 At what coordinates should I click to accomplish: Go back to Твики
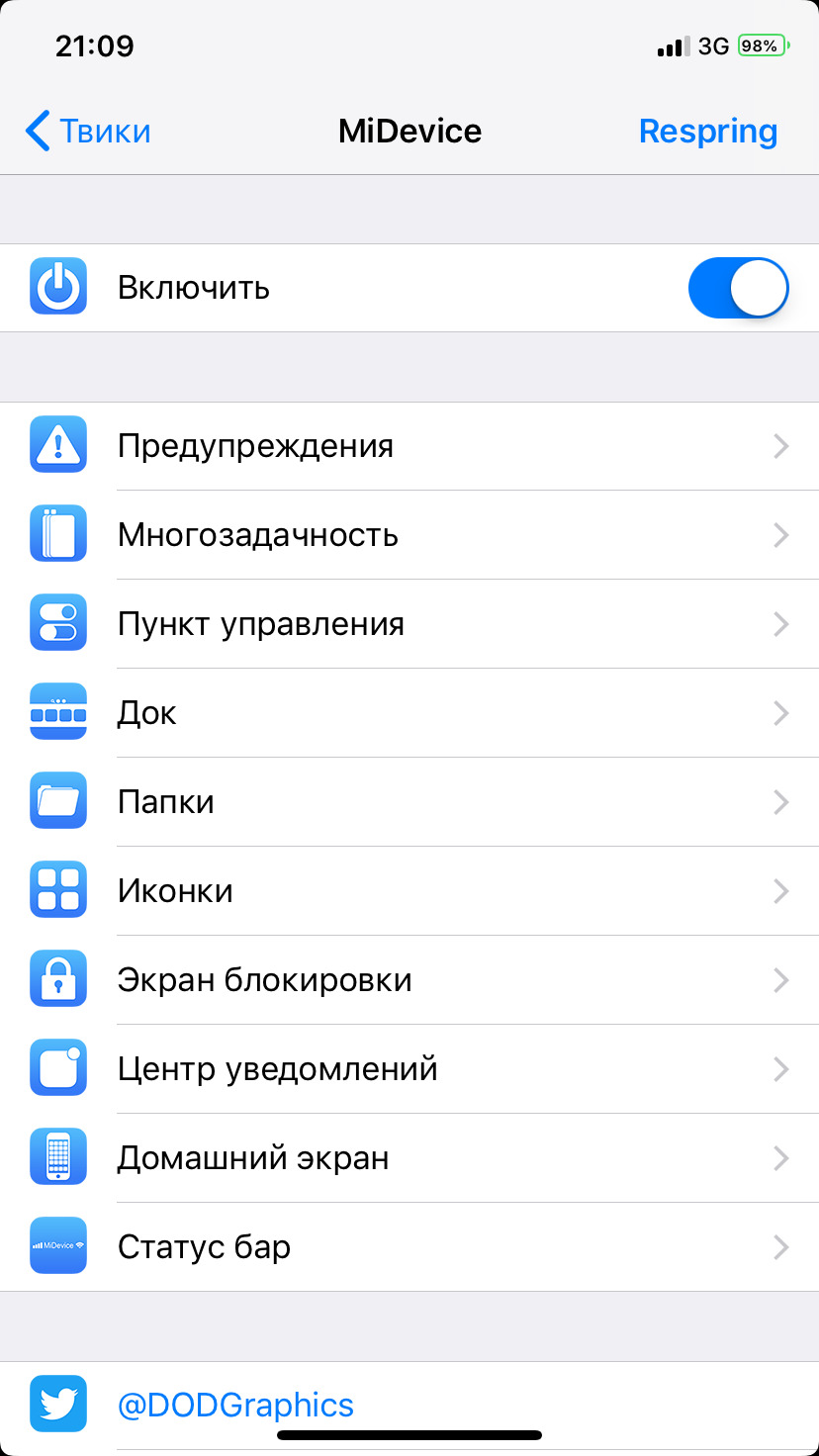coord(89,131)
